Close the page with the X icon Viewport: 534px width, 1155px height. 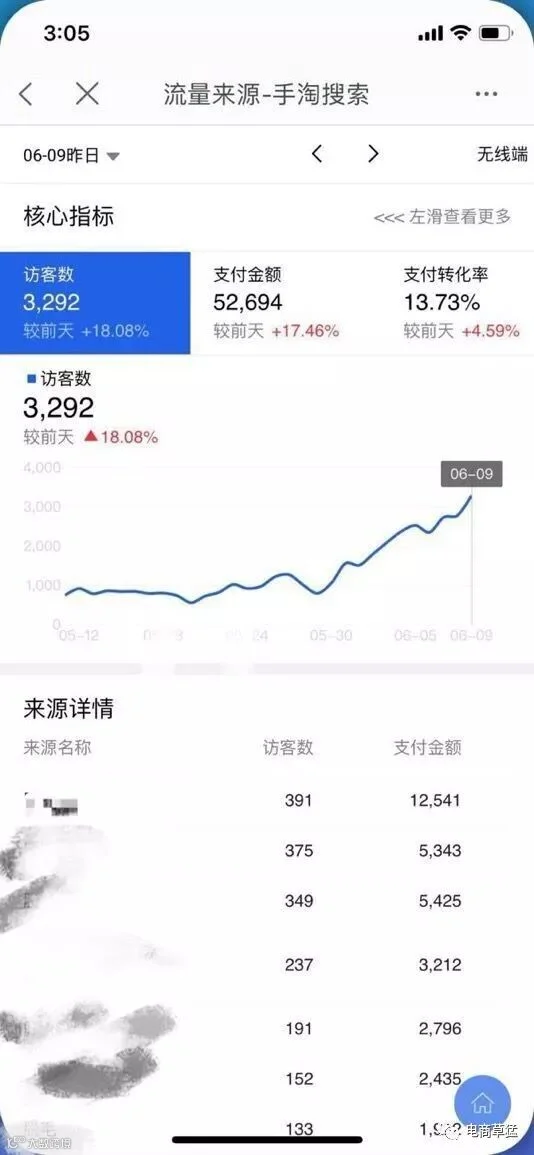click(x=87, y=94)
